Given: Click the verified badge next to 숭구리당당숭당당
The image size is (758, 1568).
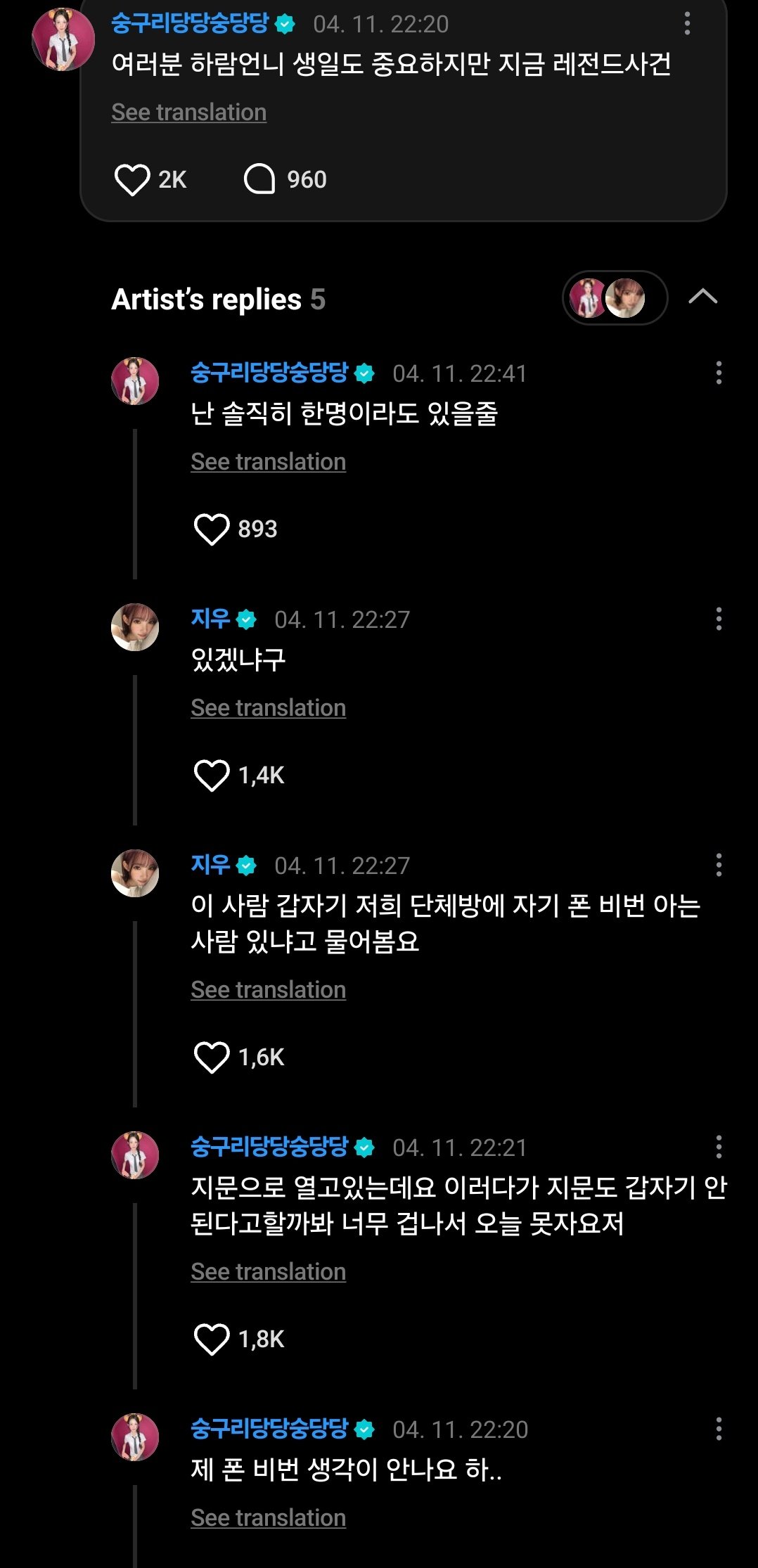Looking at the screenshot, I should (285, 23).
